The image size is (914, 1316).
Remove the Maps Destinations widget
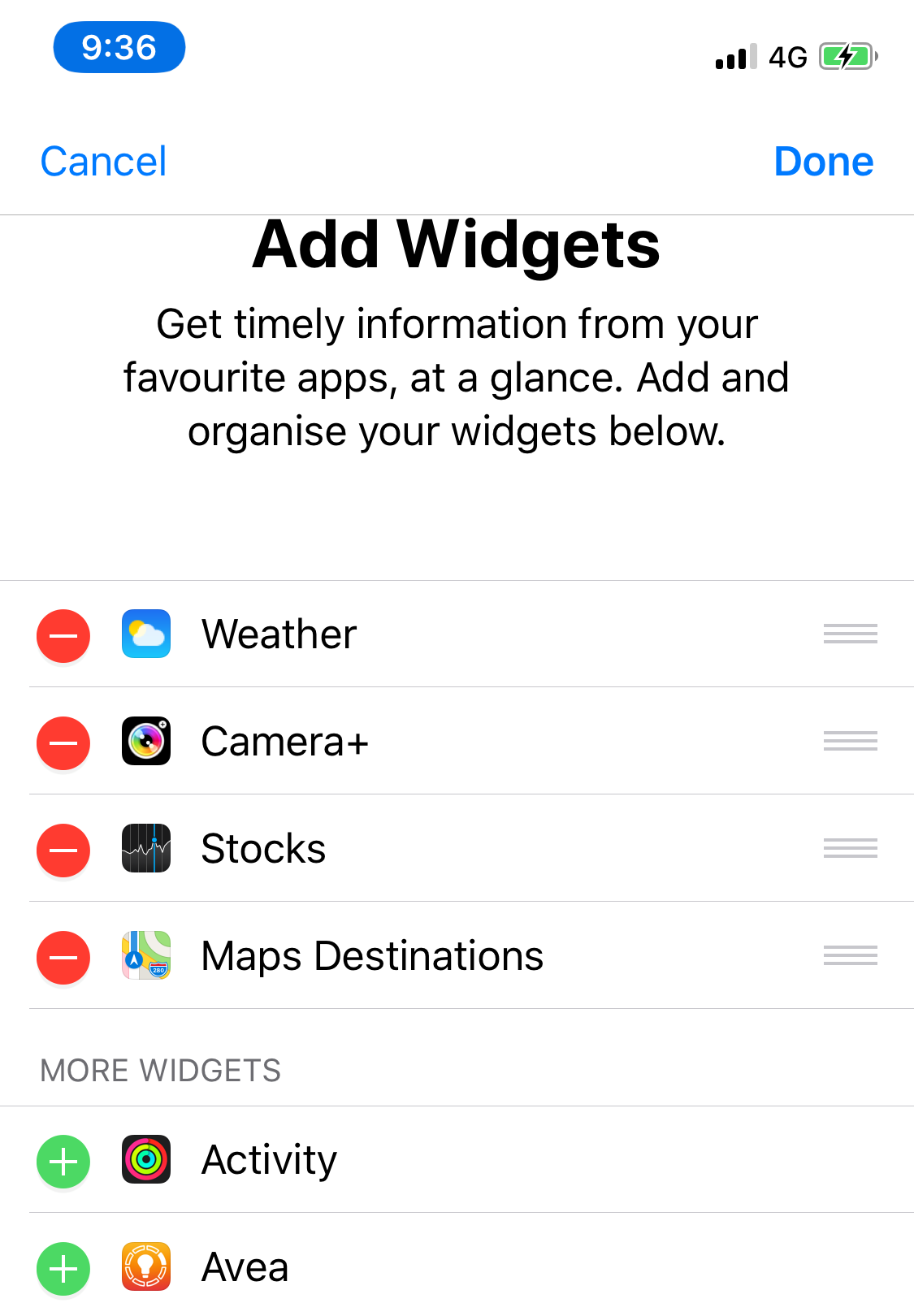63,957
